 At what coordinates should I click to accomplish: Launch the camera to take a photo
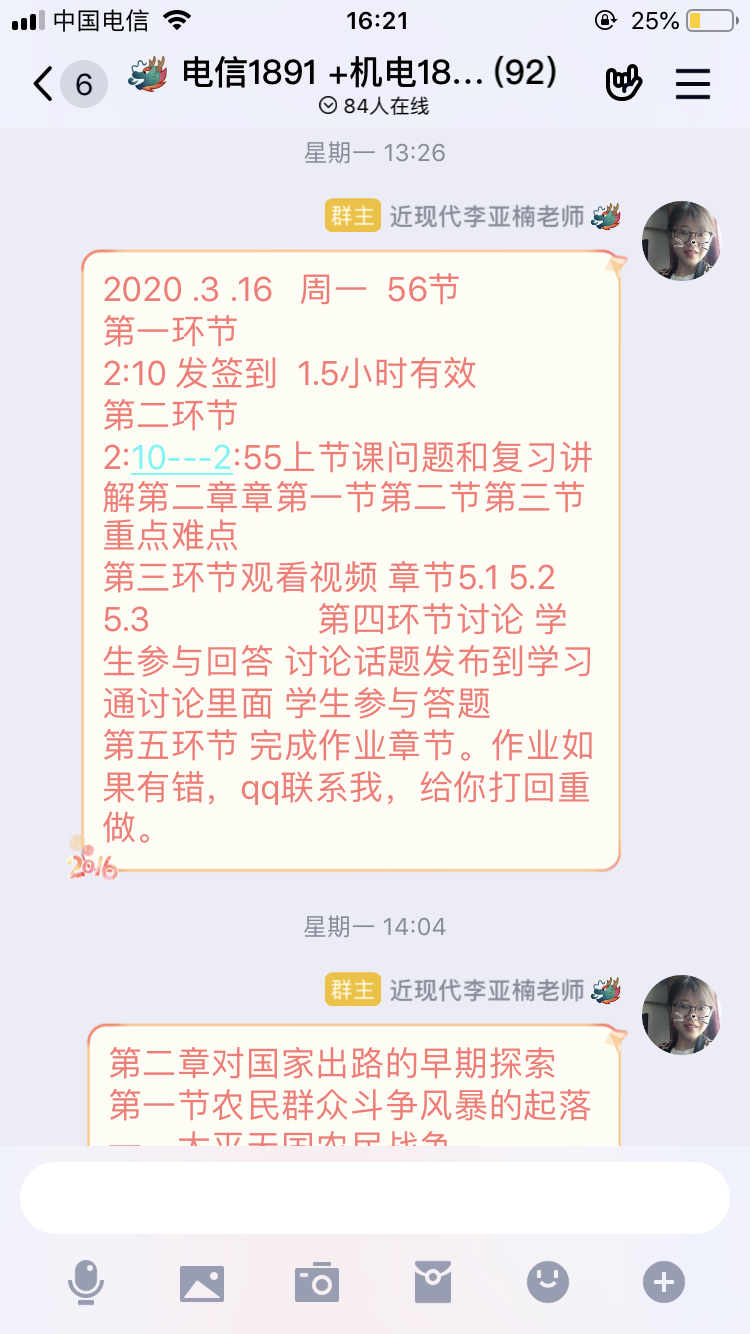click(x=317, y=1282)
